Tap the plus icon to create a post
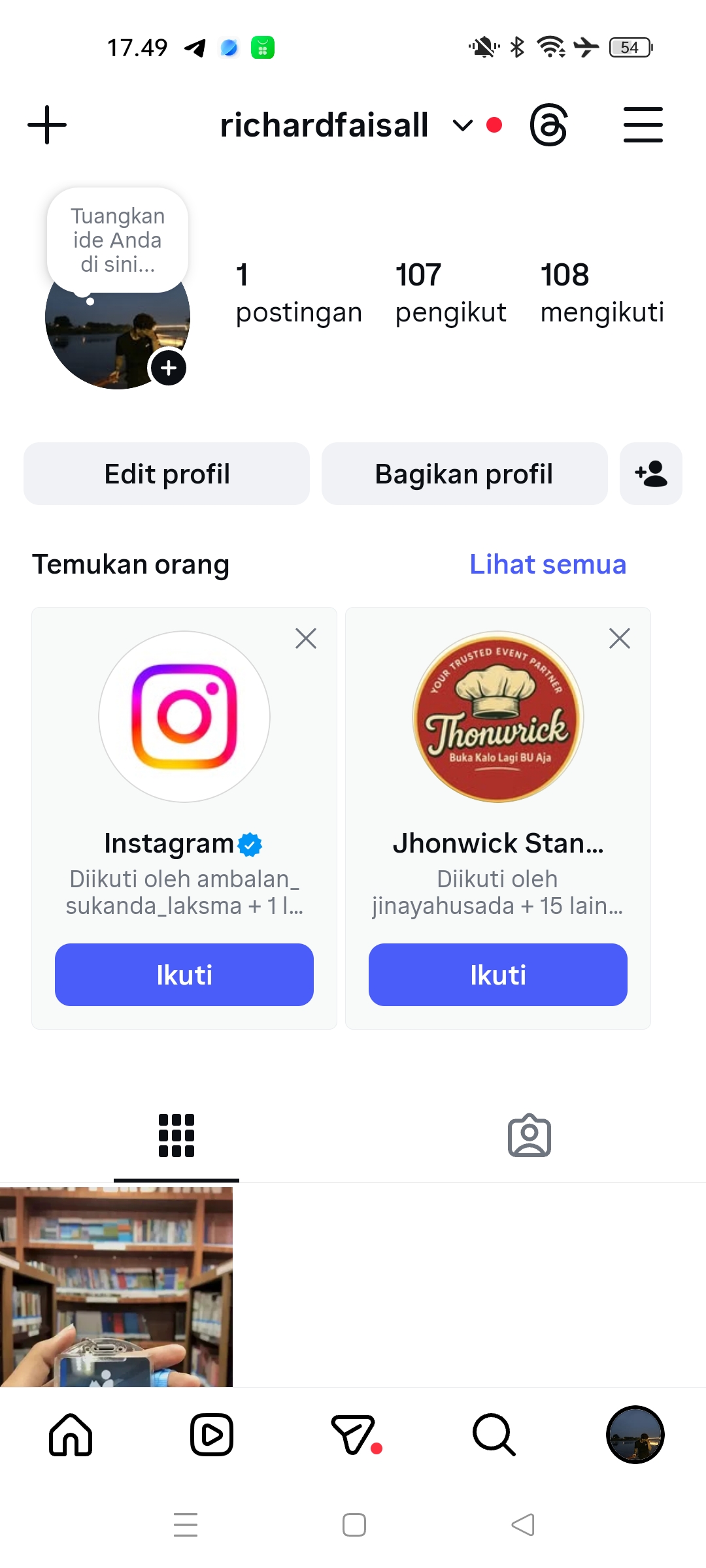706x1568 pixels. (47, 125)
